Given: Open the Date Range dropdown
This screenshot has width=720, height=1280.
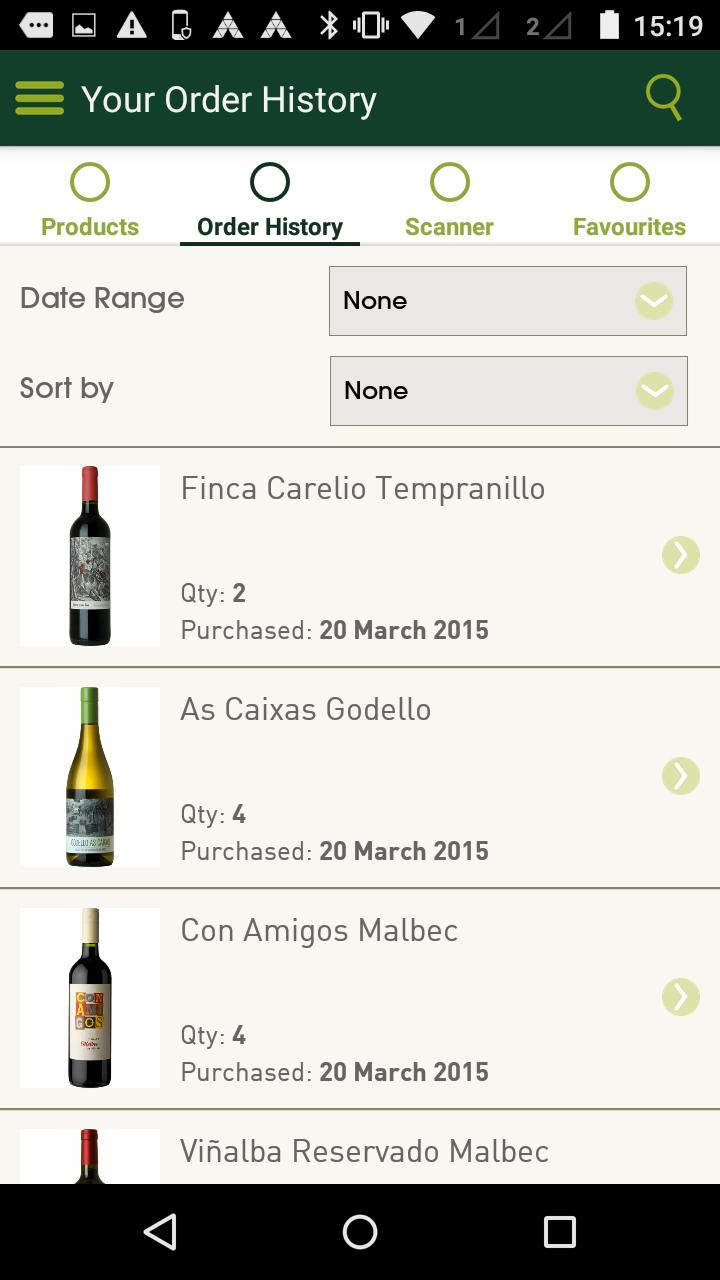Looking at the screenshot, I should [507, 301].
